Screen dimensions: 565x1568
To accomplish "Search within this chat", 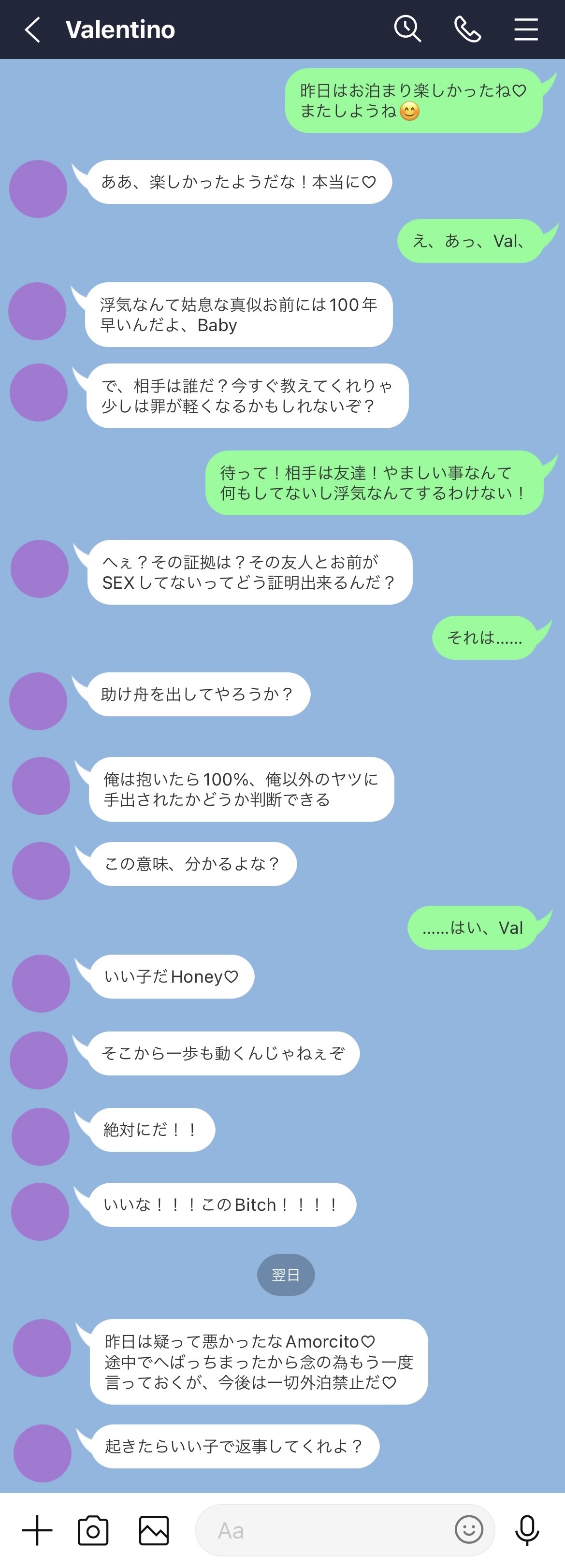I will click(407, 29).
